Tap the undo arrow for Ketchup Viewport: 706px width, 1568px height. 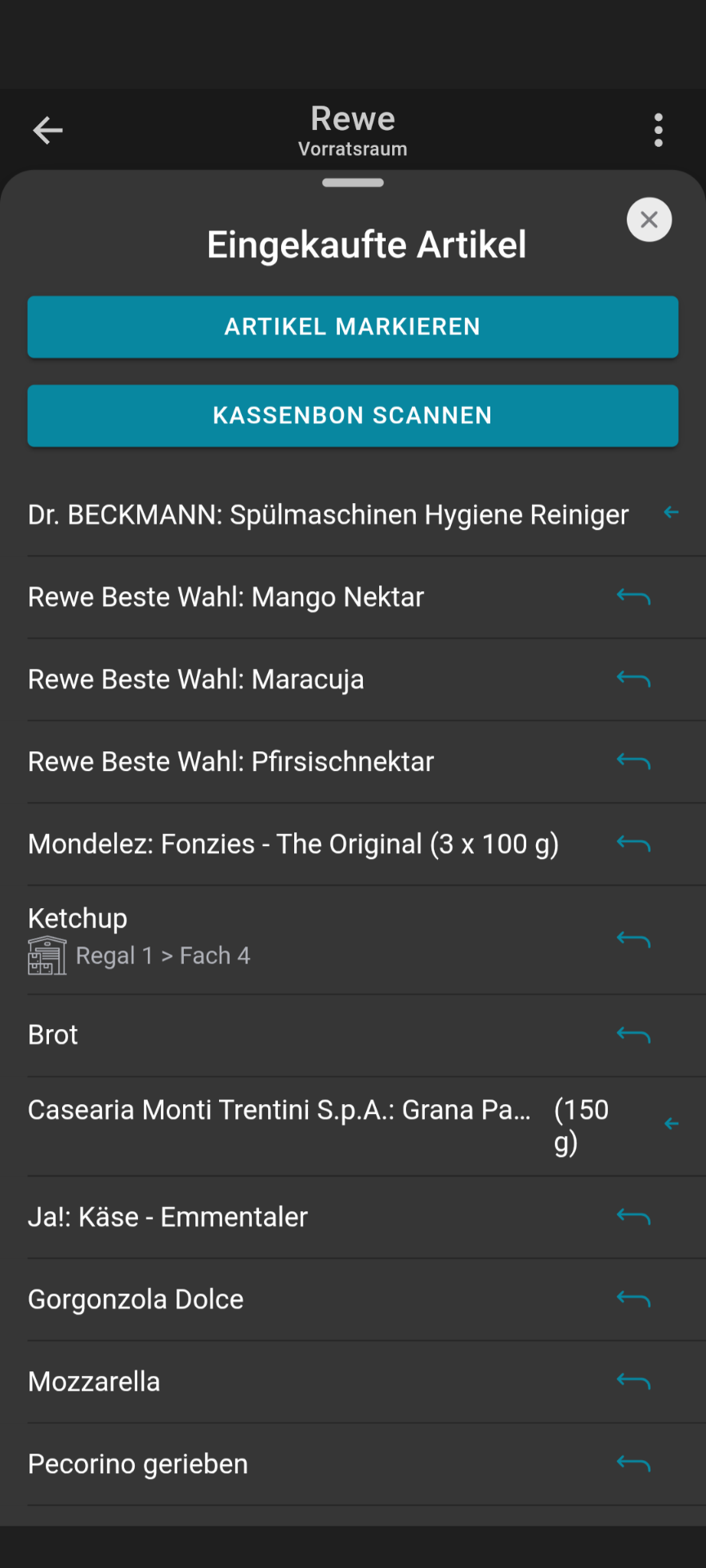pos(633,940)
